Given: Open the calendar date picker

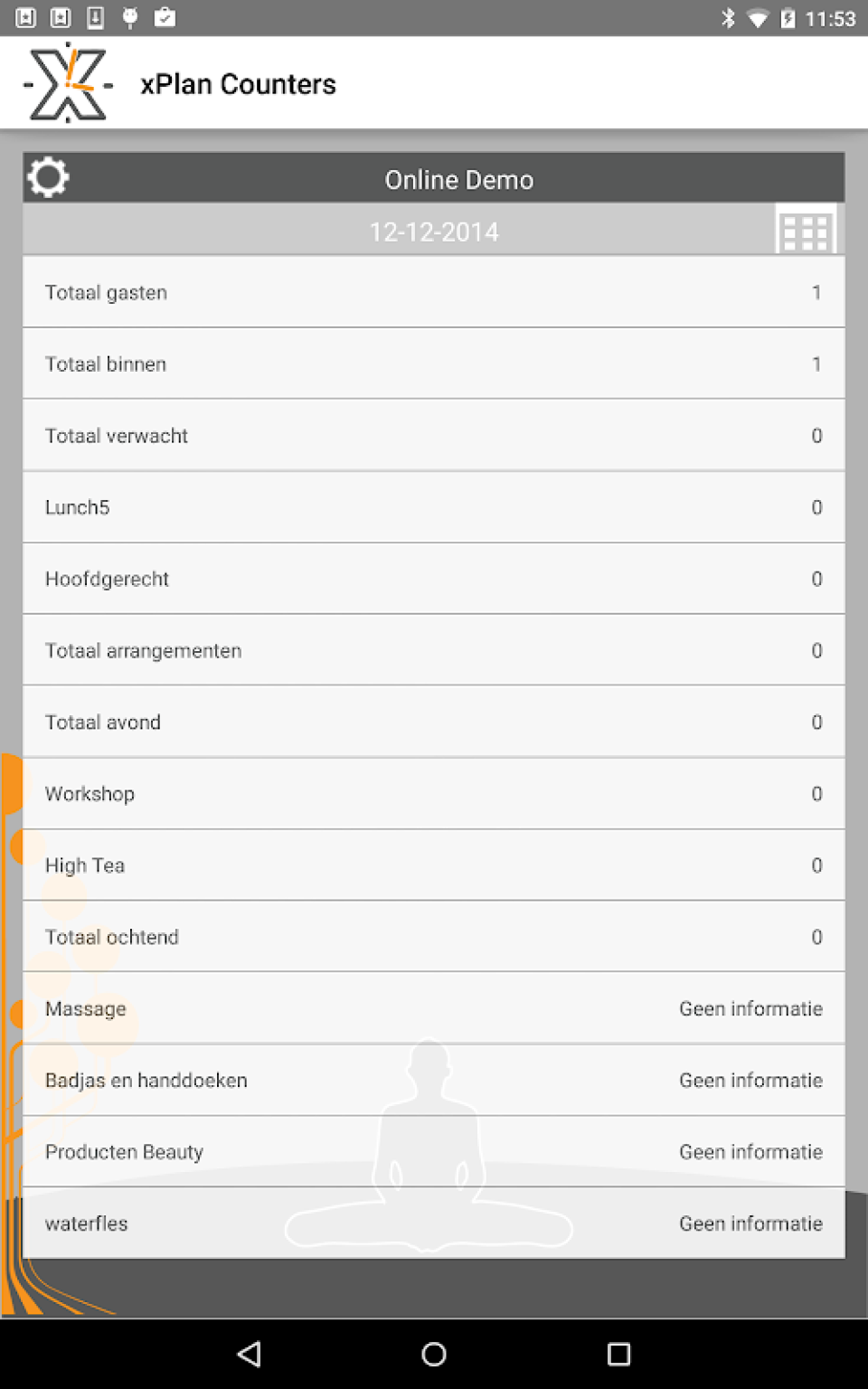Looking at the screenshot, I should tap(805, 231).
